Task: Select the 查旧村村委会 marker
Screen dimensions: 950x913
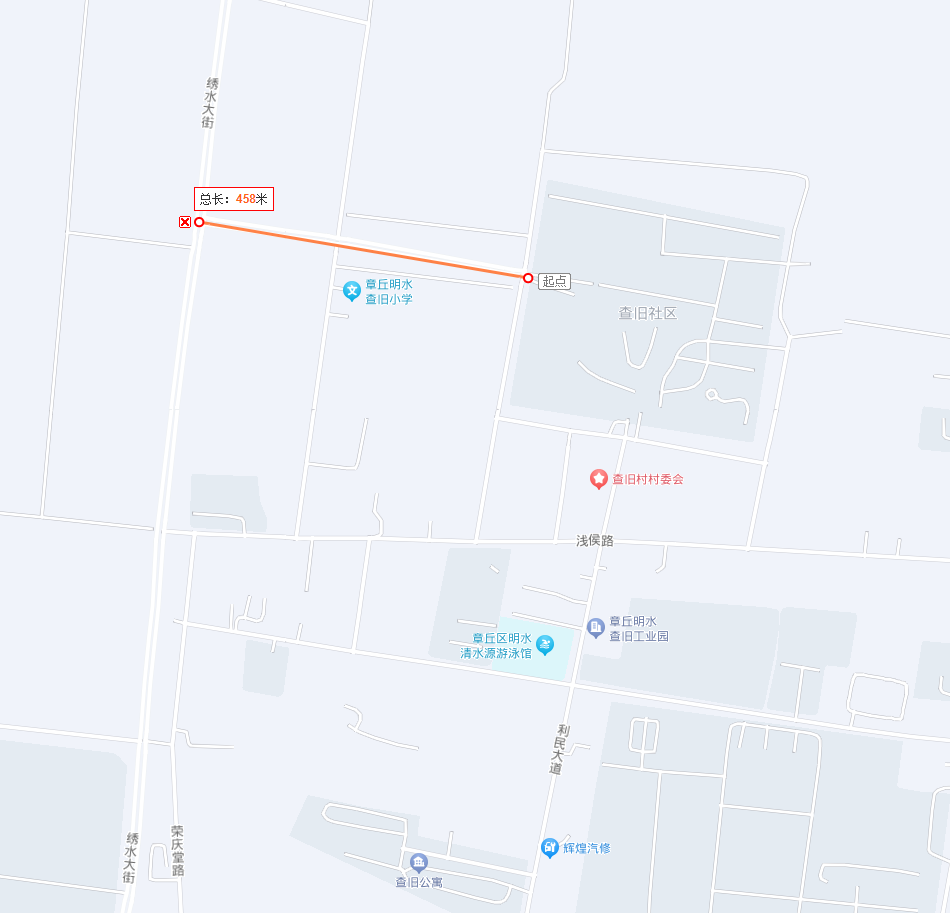Action: [x=598, y=479]
